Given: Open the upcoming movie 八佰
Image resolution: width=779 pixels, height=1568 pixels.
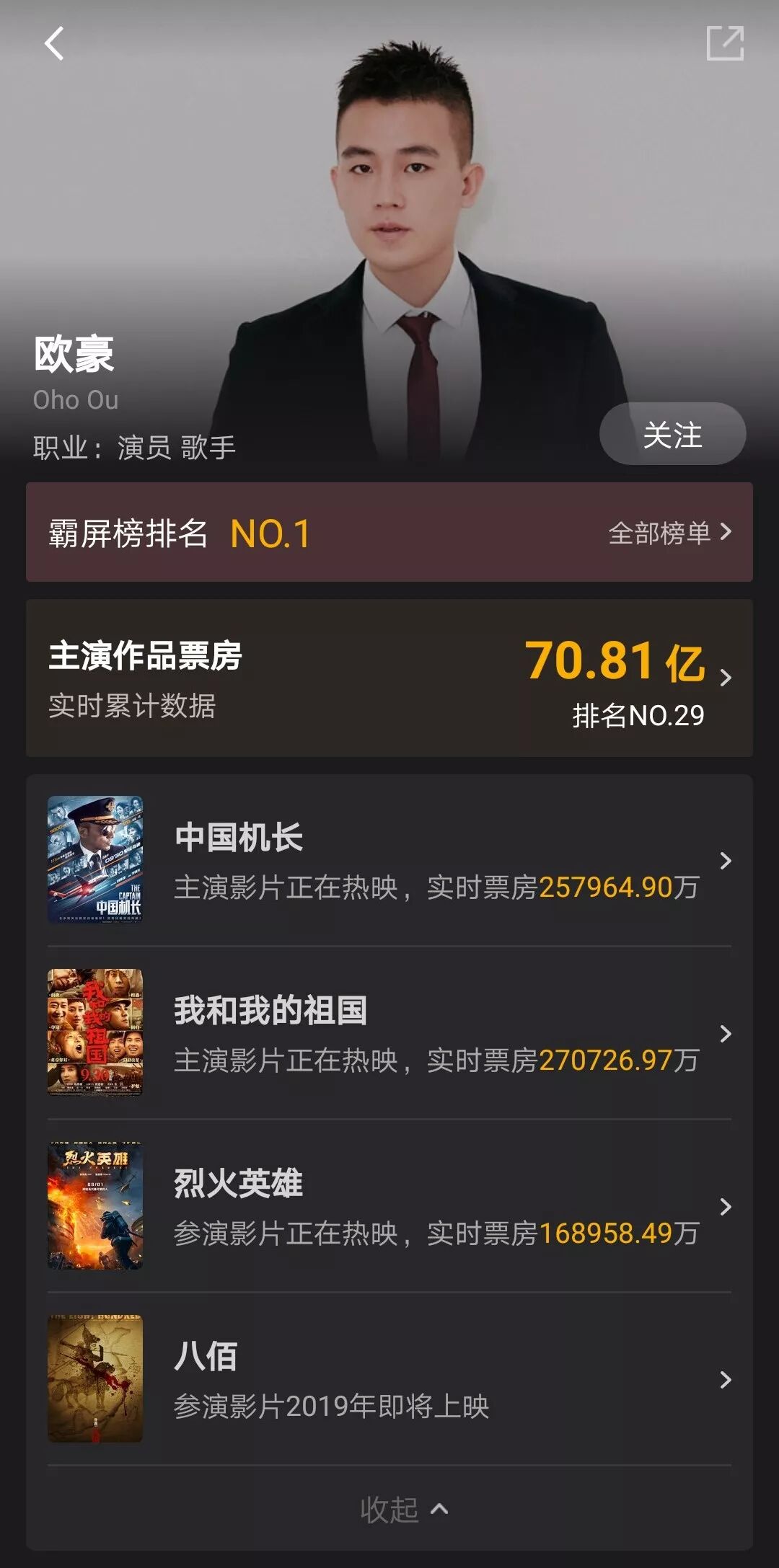Looking at the screenshot, I should coord(389,1378).
